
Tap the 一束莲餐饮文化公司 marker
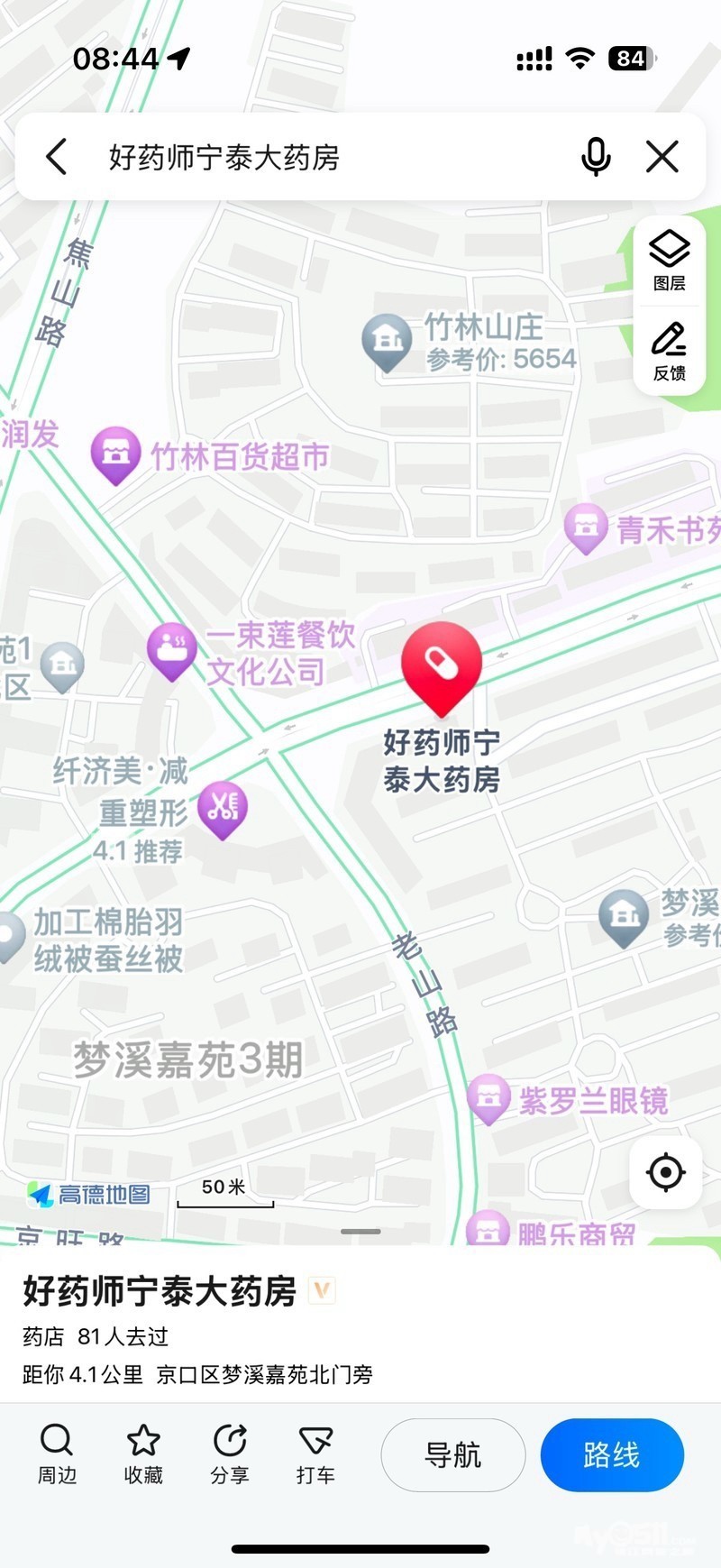172,650
